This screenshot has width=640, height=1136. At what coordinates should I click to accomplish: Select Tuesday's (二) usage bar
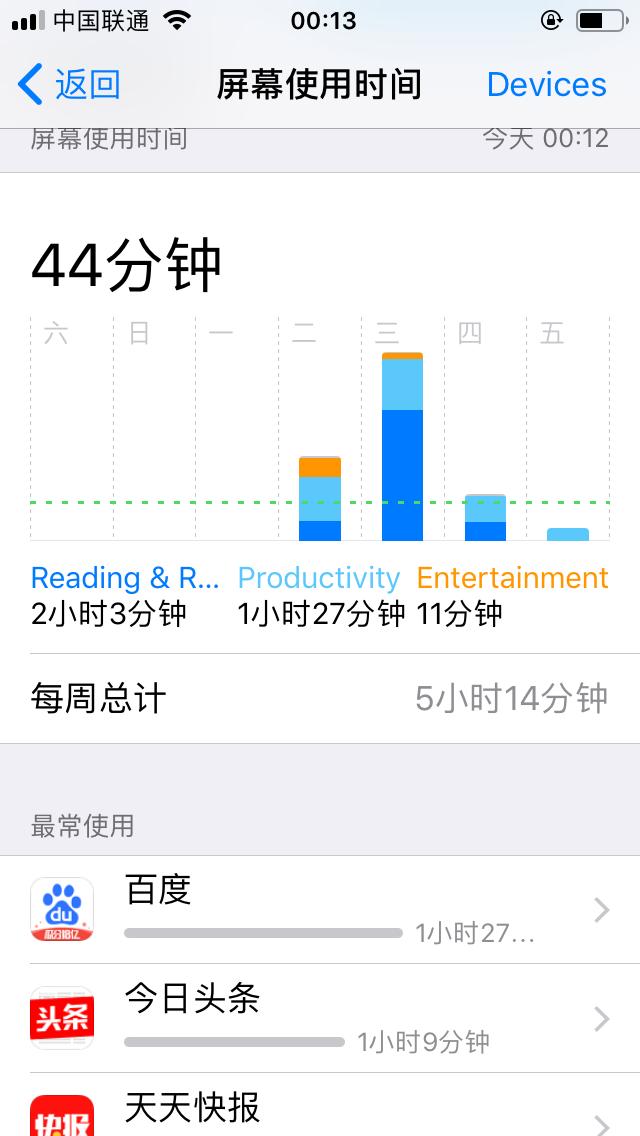[320, 498]
